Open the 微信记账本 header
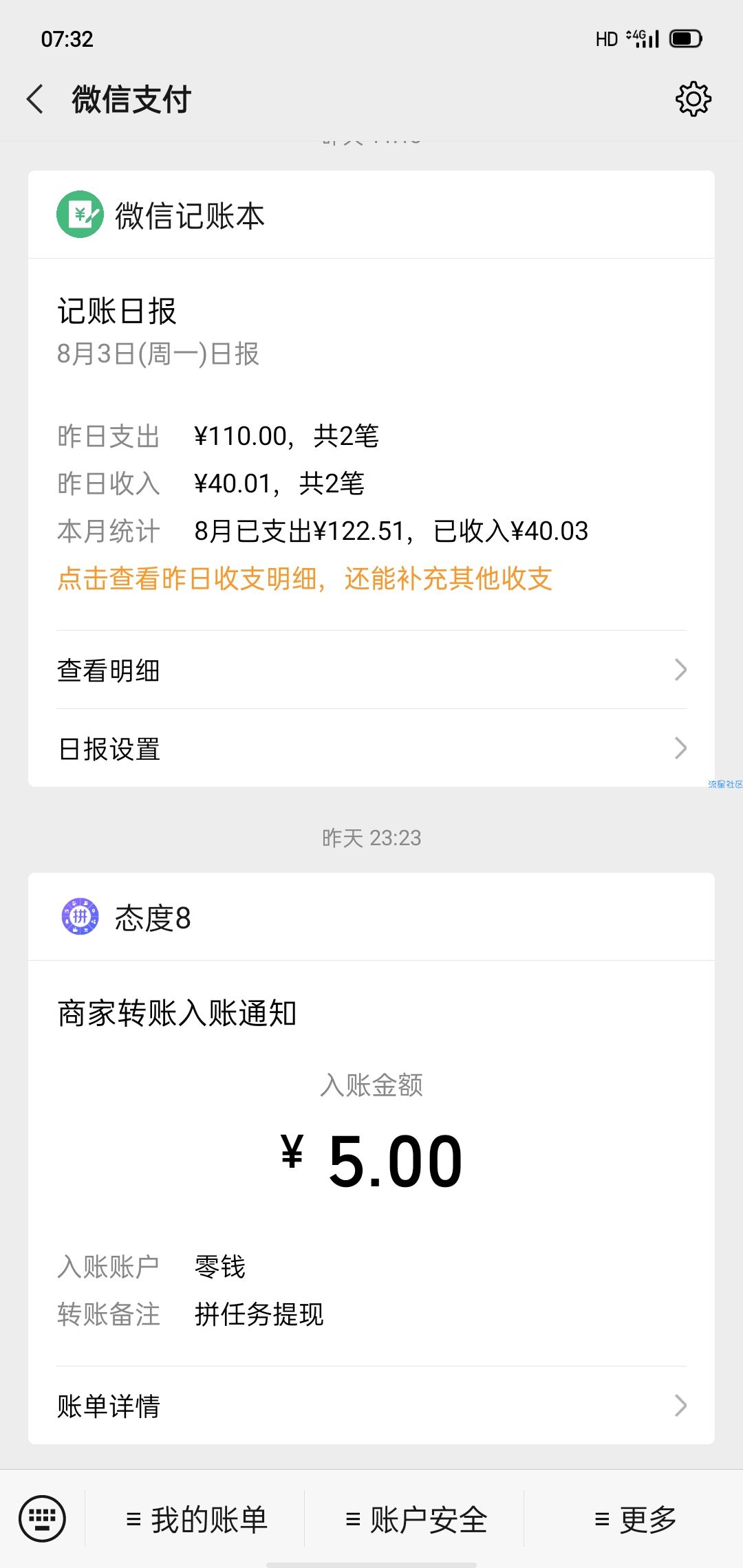This screenshot has height=1568, width=743. tap(371, 215)
